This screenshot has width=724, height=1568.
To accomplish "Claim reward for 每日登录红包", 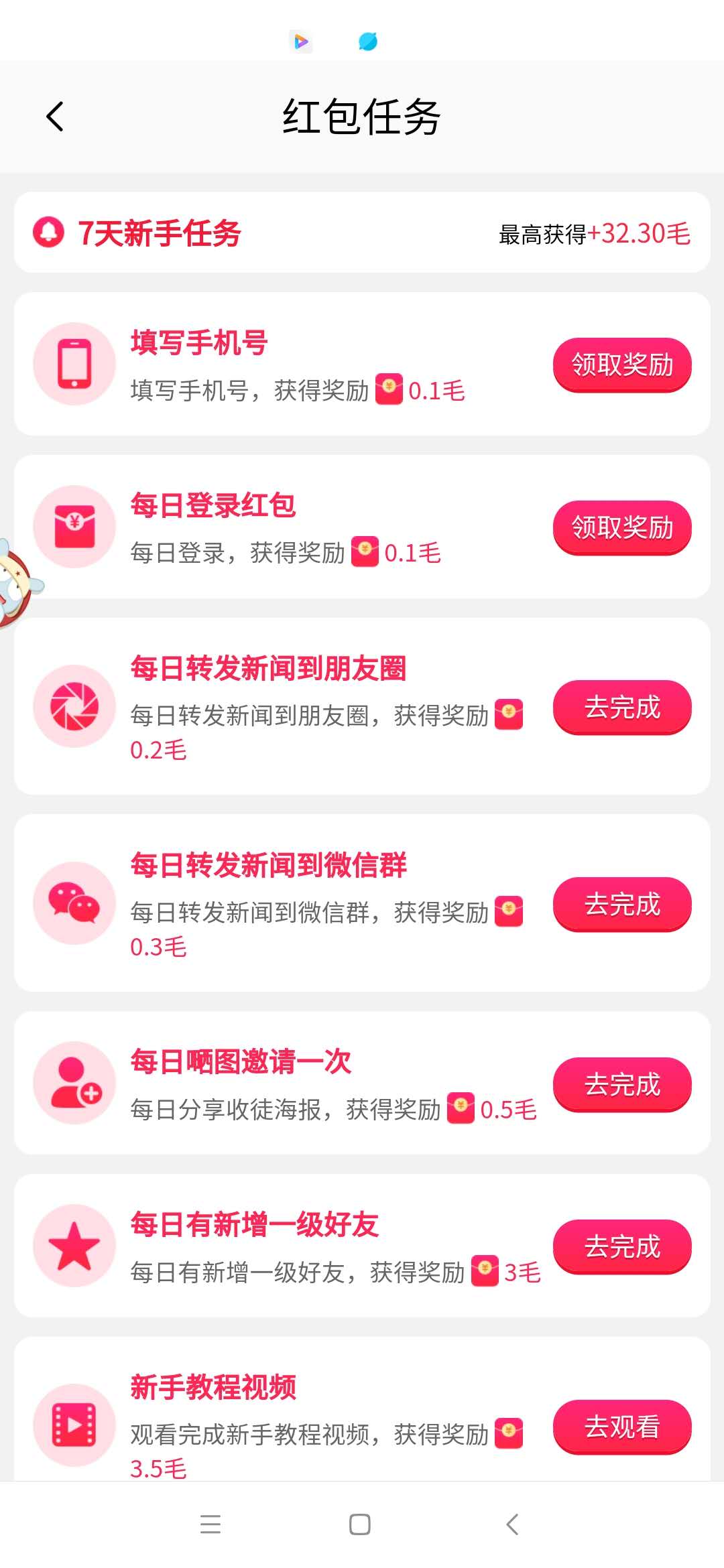I will (621, 527).
